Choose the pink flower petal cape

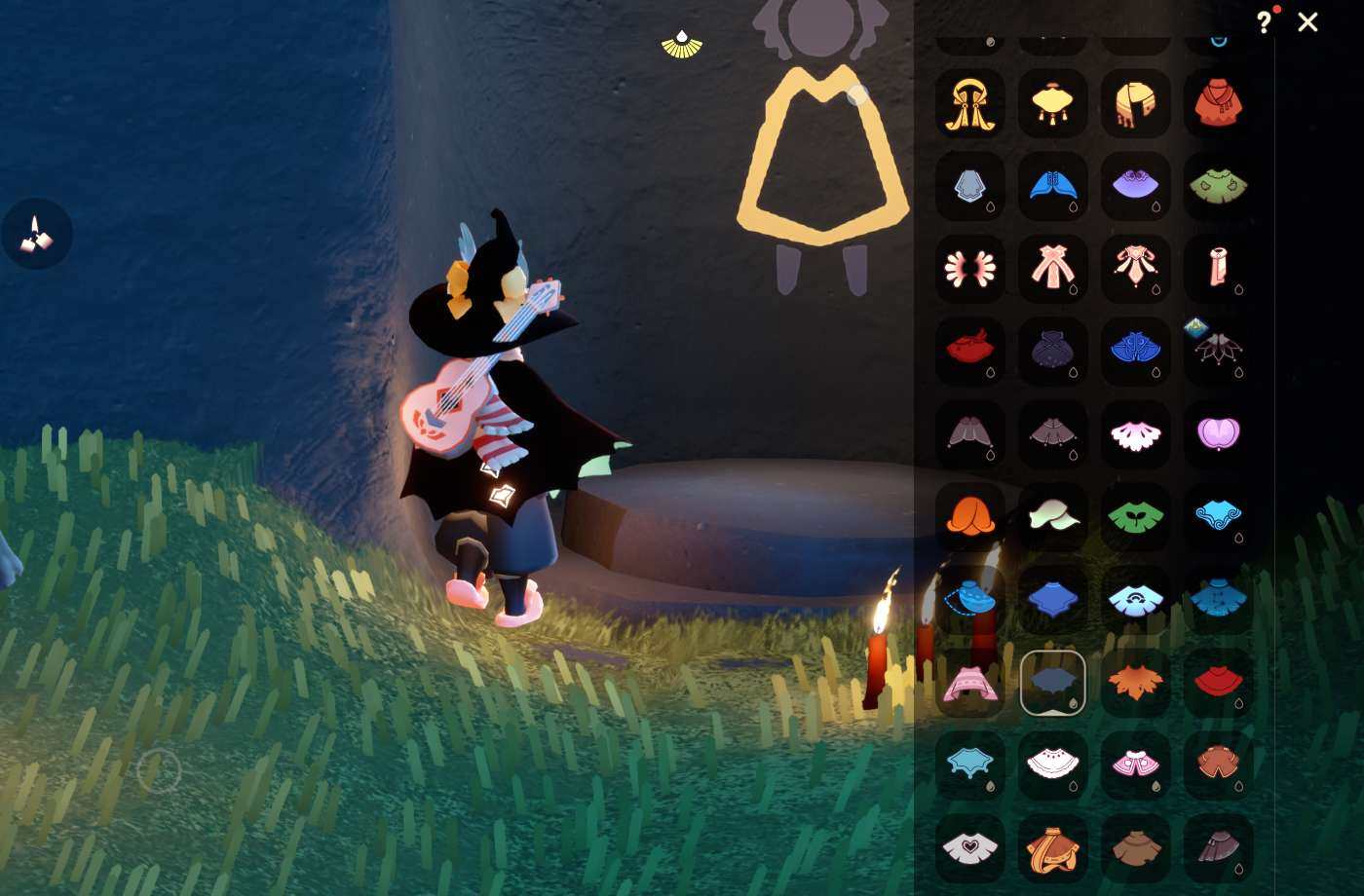969,268
